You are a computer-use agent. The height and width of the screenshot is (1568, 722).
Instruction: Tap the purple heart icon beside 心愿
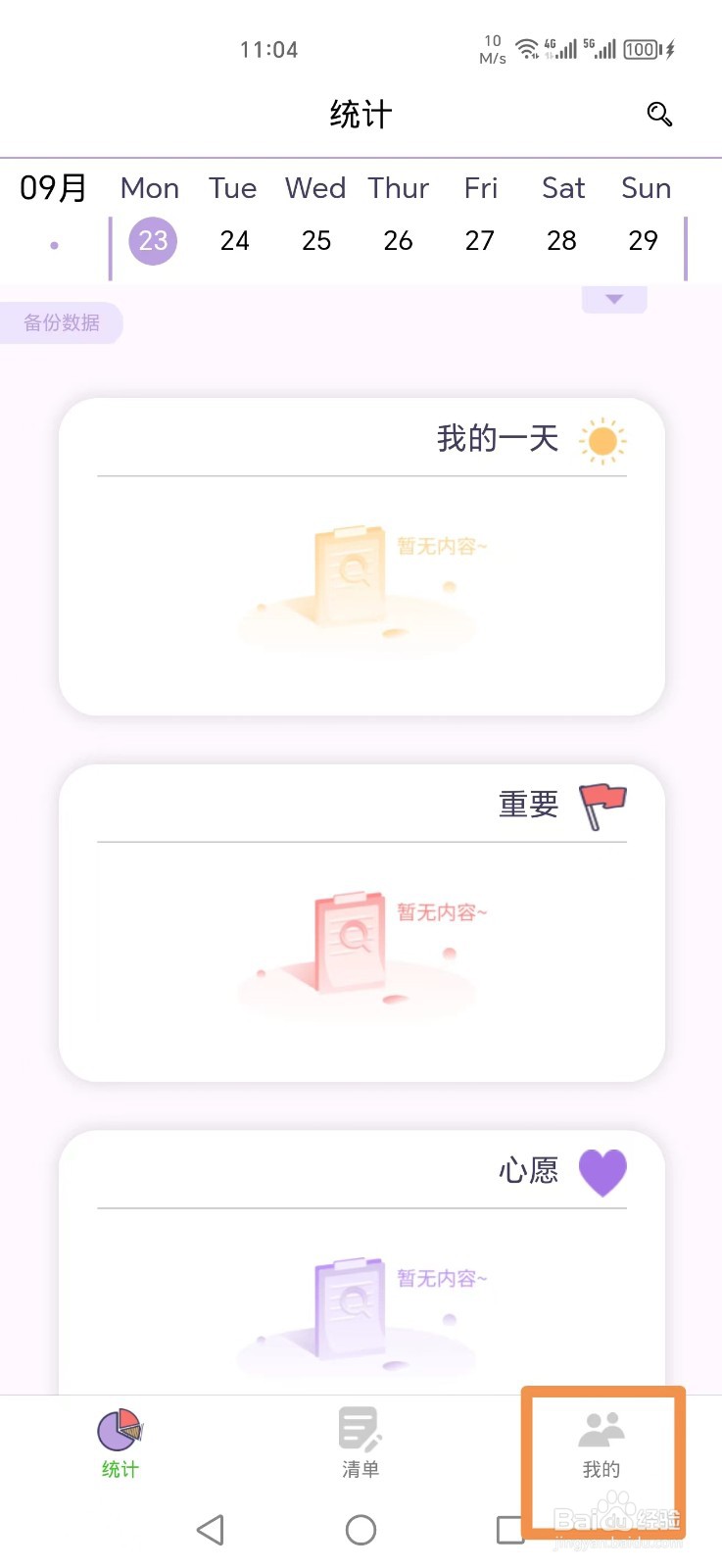603,1172
